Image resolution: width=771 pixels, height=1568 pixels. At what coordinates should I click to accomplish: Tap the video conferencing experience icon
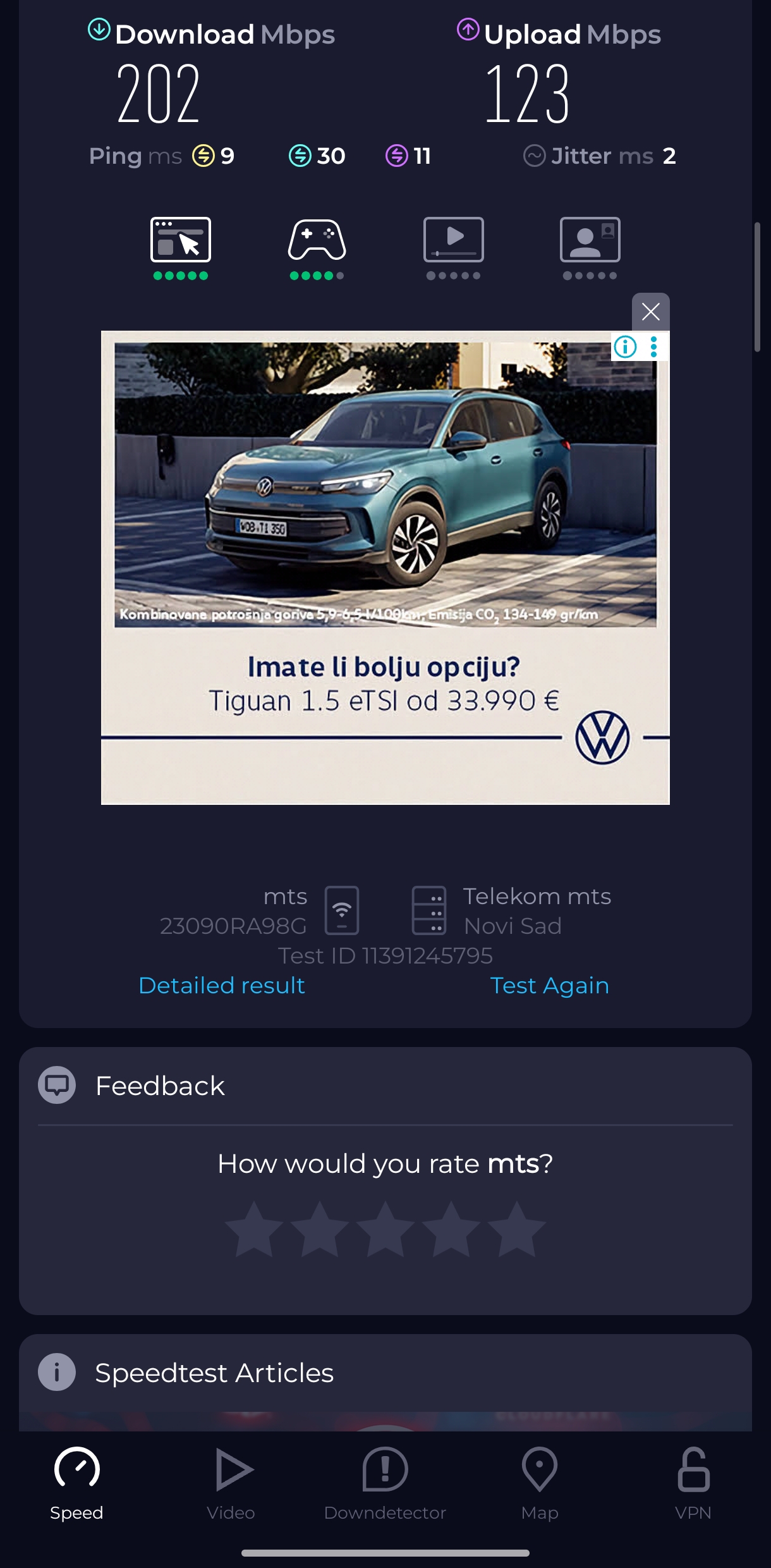coord(590,241)
